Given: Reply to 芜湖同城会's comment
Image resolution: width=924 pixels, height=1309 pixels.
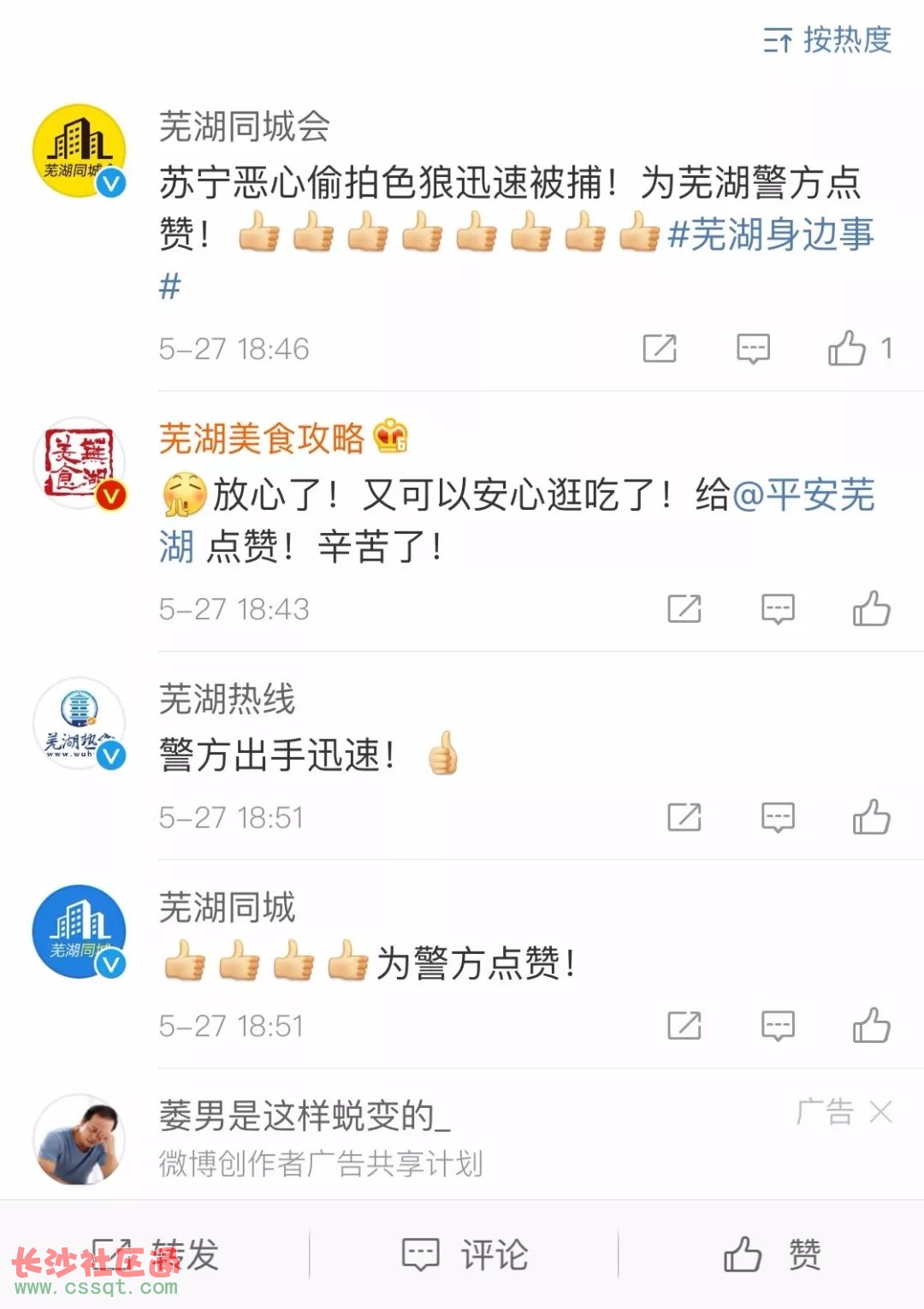Looking at the screenshot, I should tap(753, 348).
